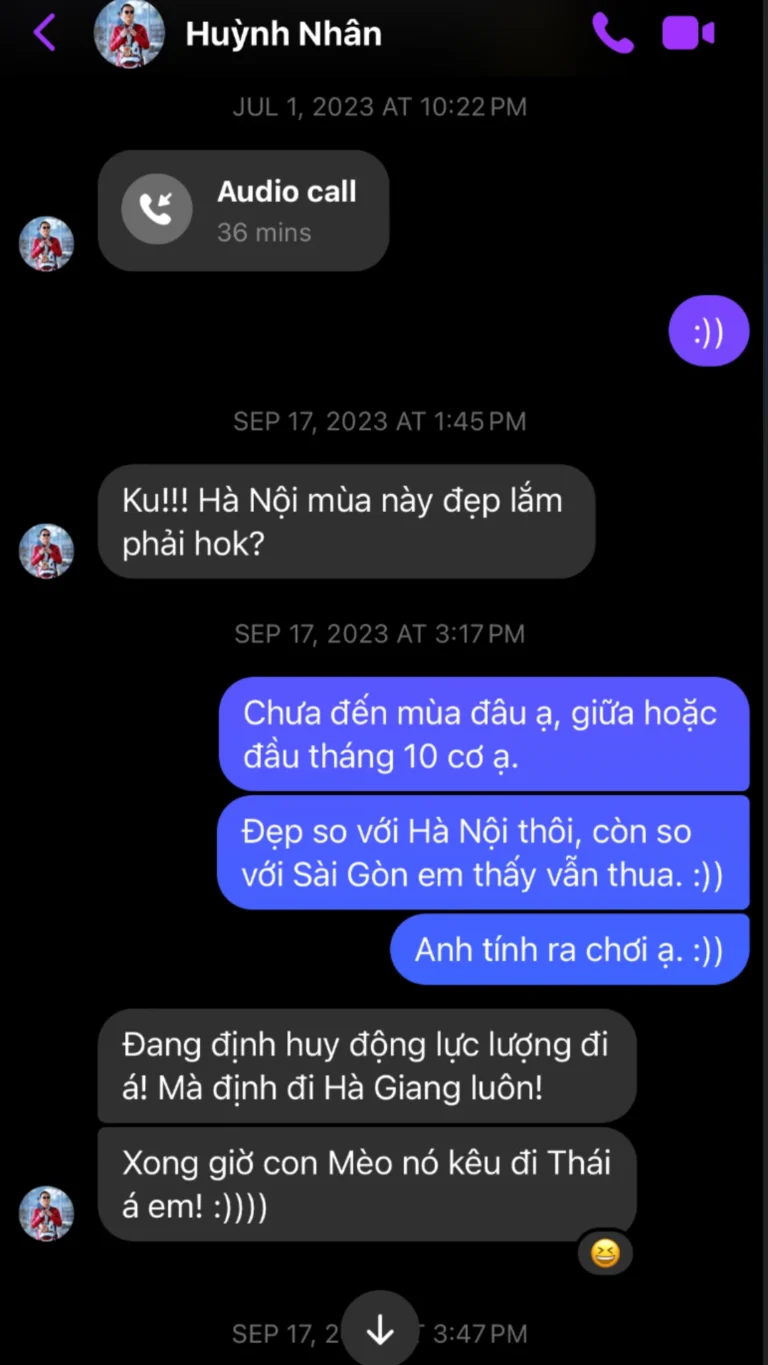Tap the avatar next to the 'Ku!!!' message

click(46, 550)
